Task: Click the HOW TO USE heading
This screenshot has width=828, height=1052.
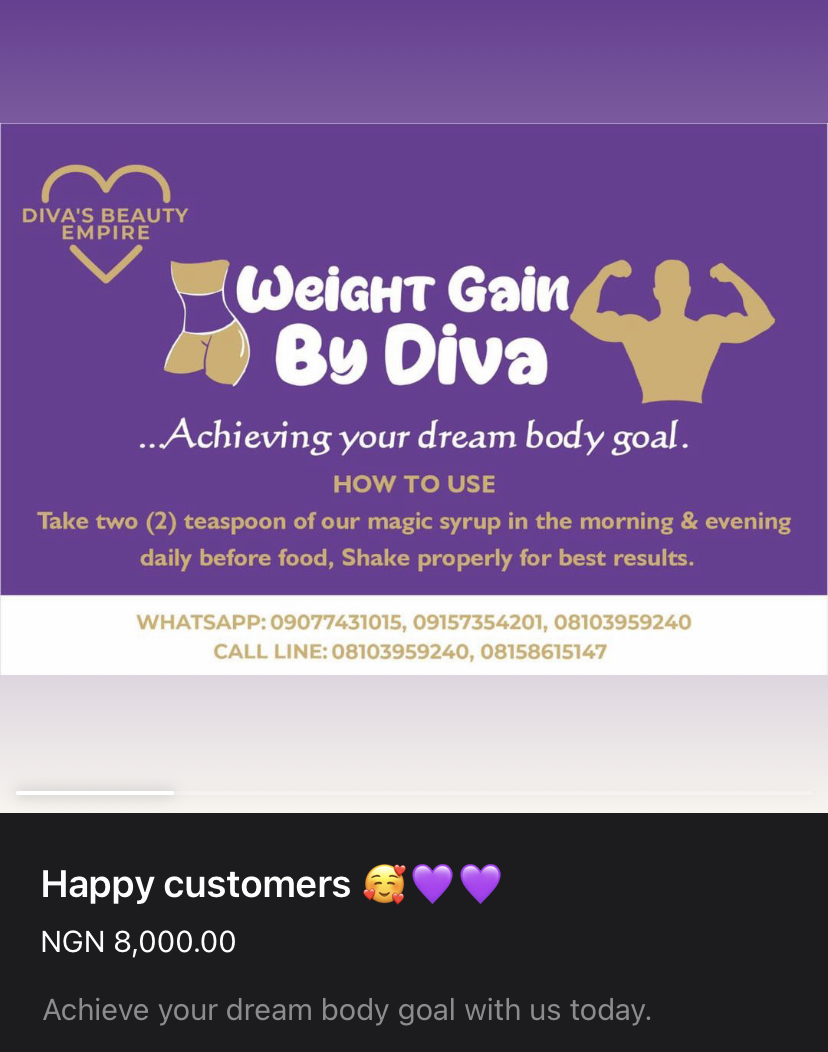Action: pyautogui.click(x=414, y=484)
